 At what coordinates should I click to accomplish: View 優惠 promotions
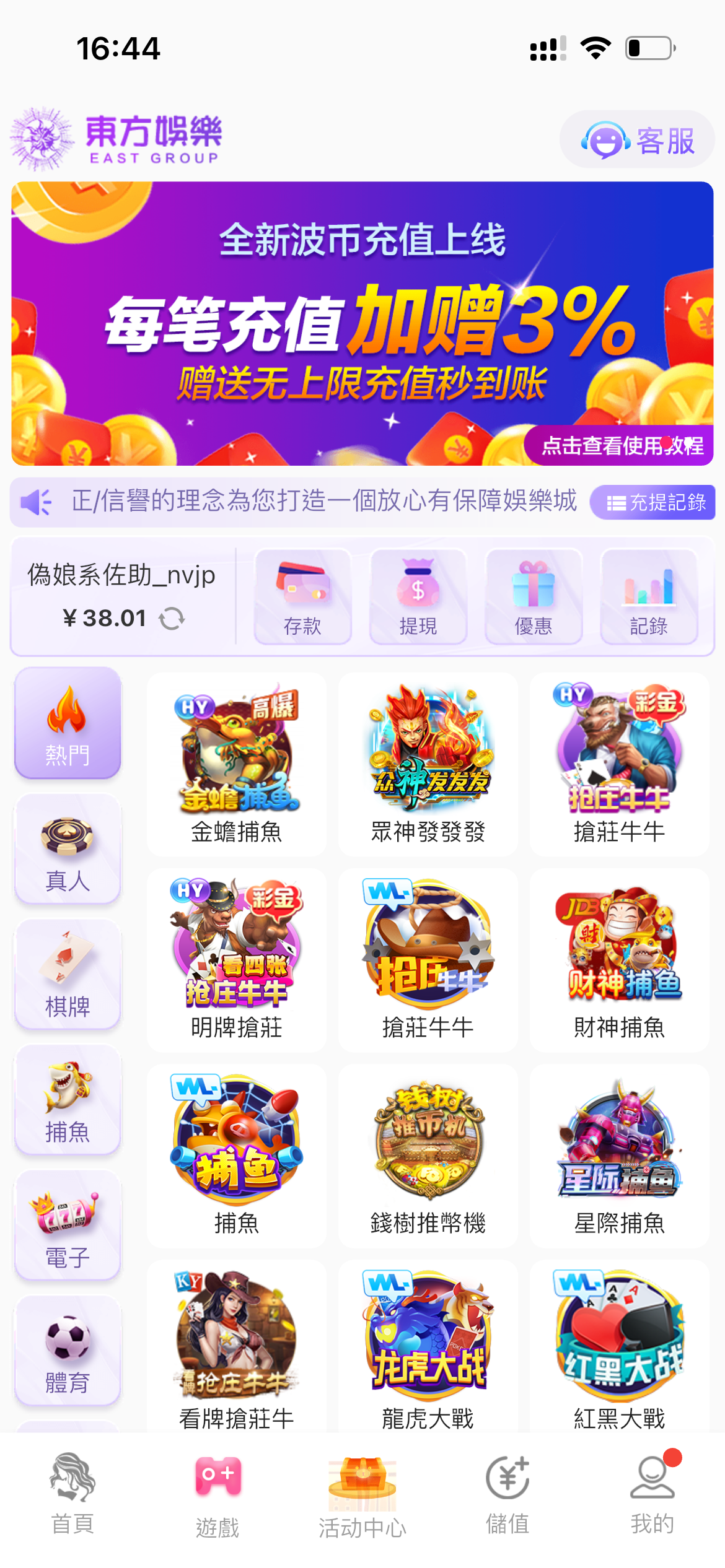point(534,596)
